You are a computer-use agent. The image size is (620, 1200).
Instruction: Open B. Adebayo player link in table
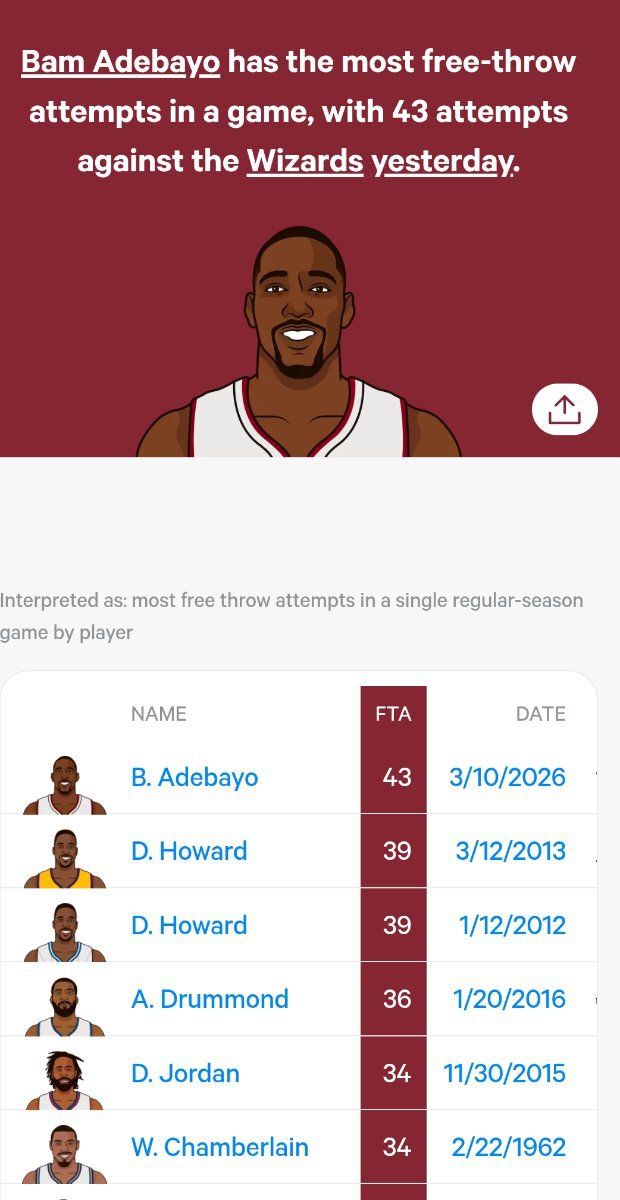click(194, 777)
